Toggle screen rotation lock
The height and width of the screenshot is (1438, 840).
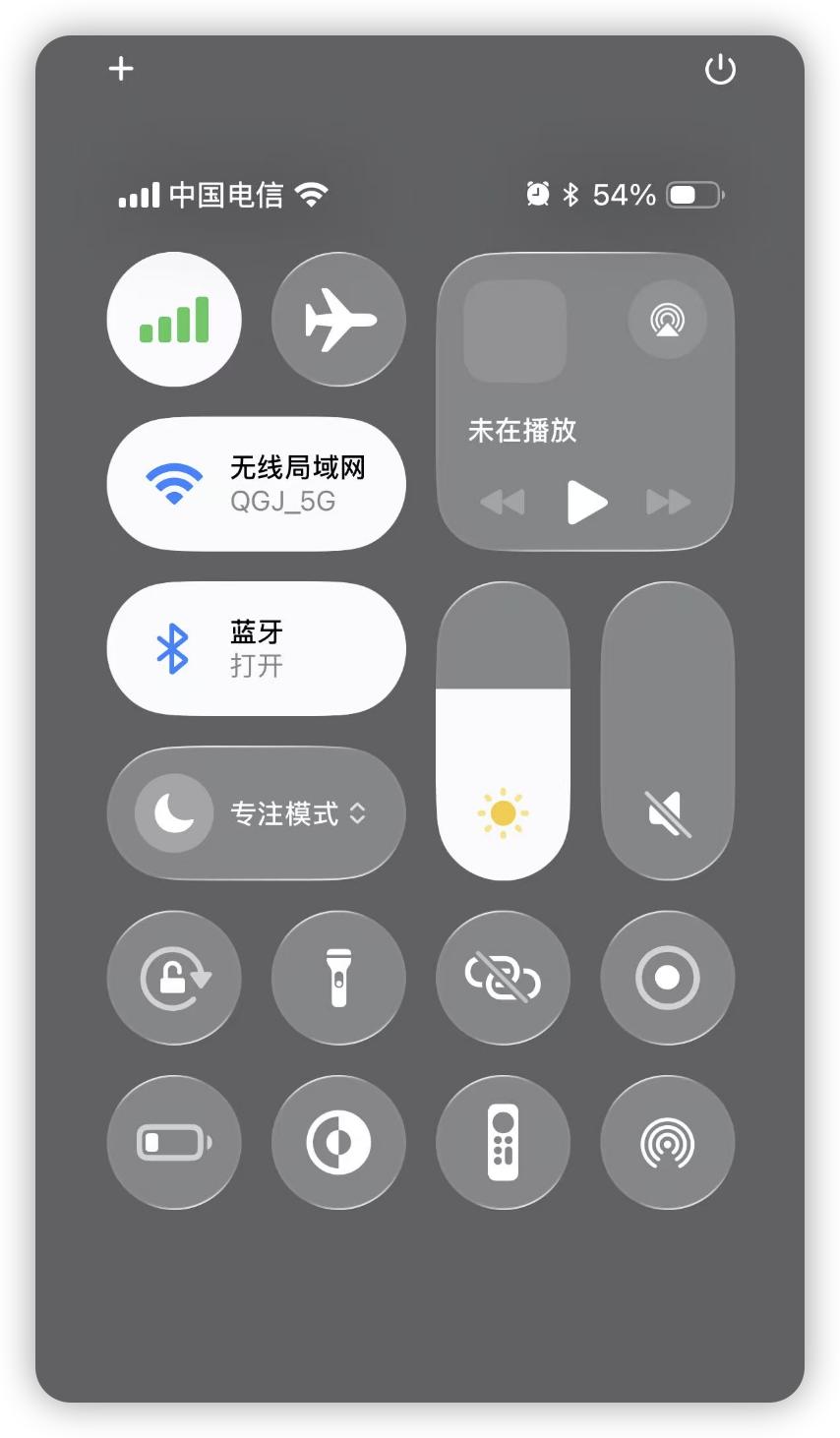(174, 978)
